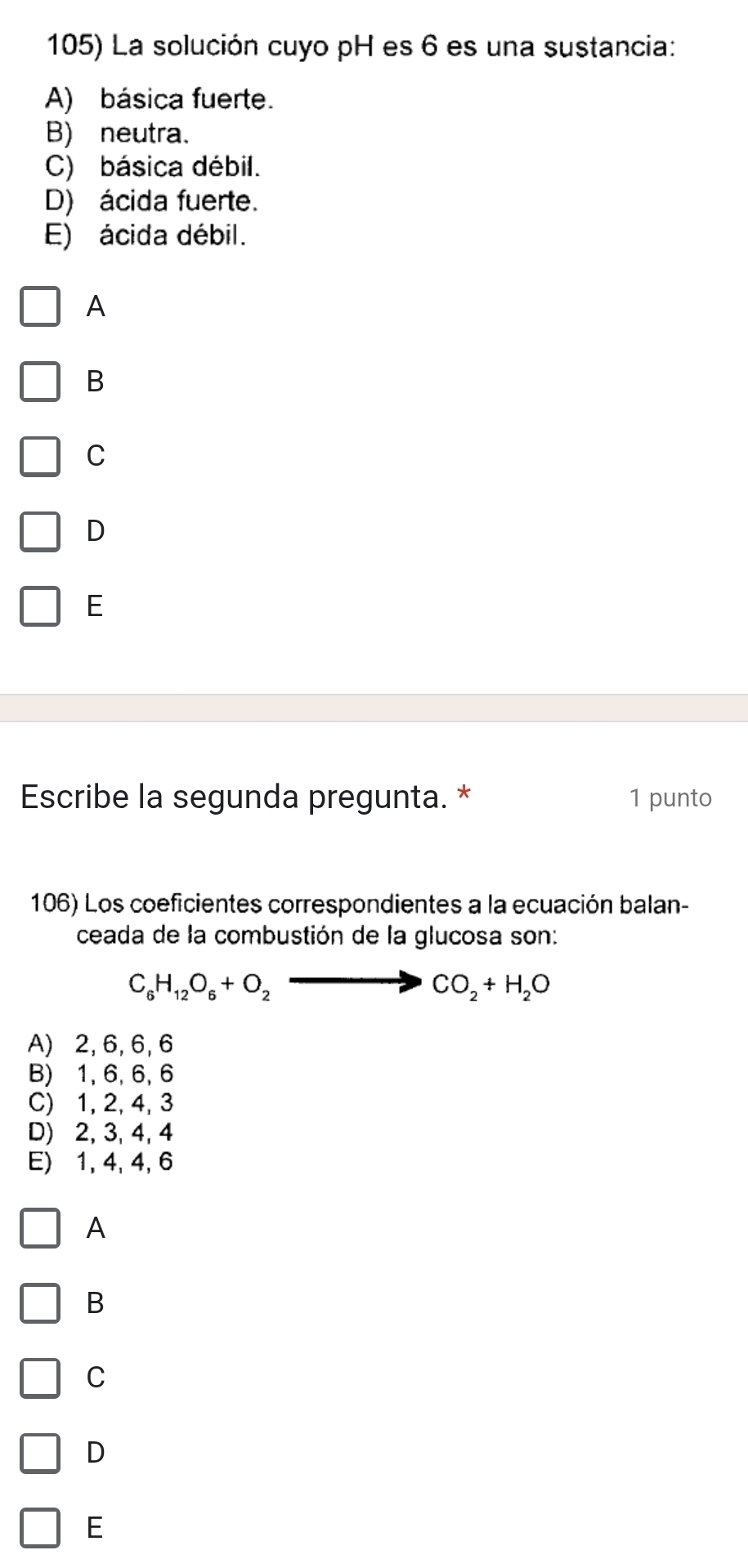Check option A for the glucose question
Screen dimensions: 748x1568
point(40,1228)
